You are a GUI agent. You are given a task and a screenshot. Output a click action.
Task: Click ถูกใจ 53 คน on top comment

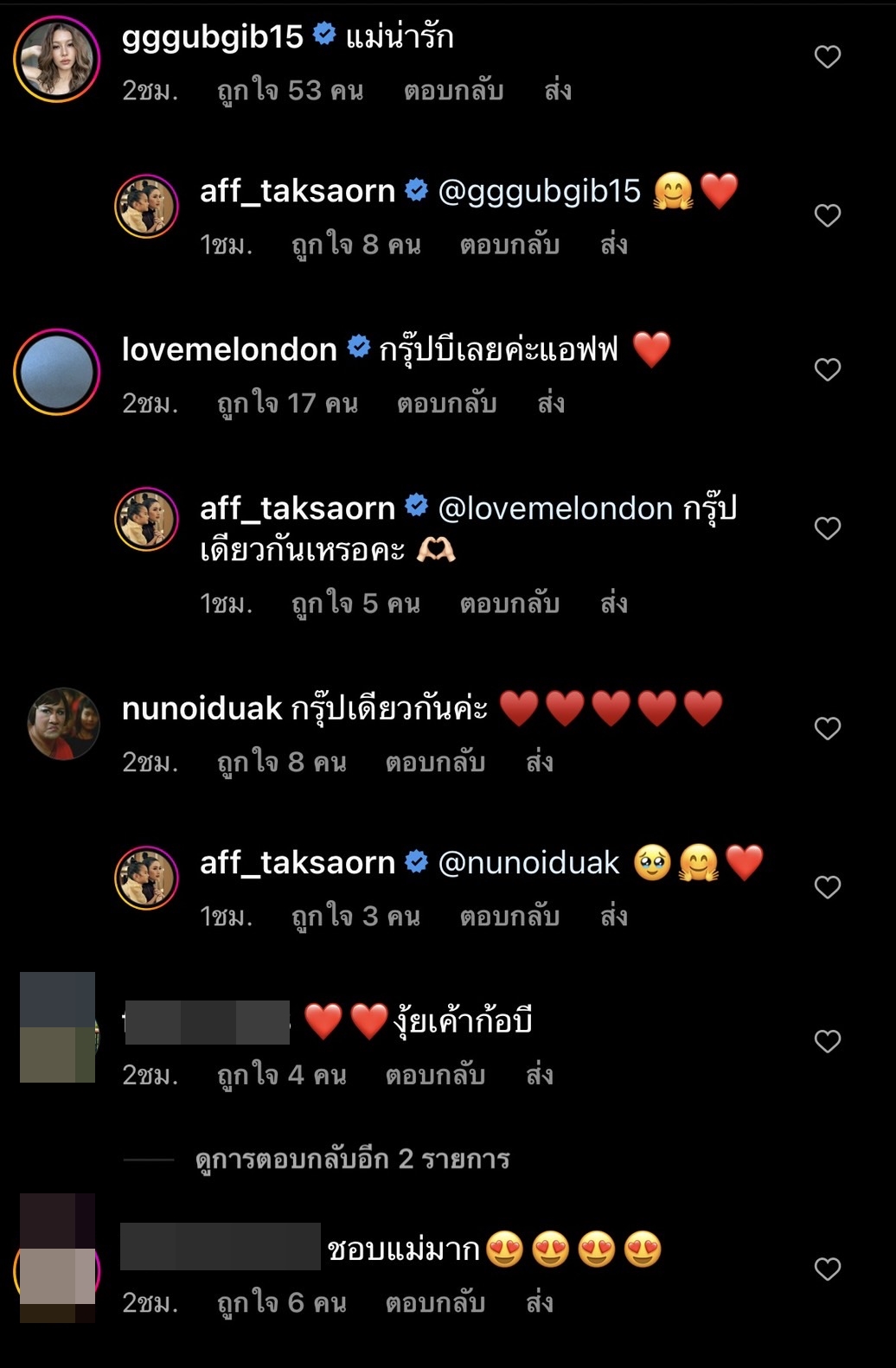(286, 89)
